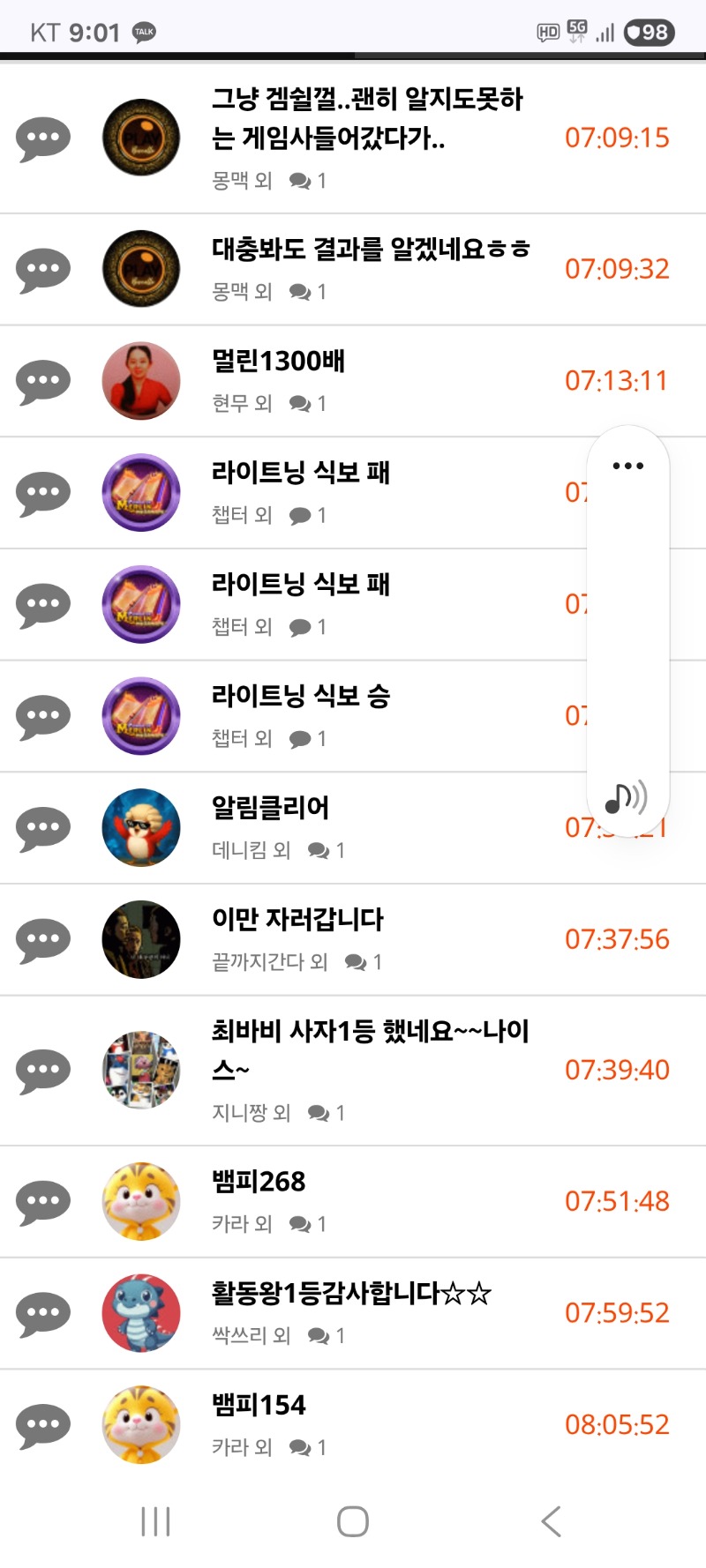Open the message '대충봐도 결과를 알겠네요ㅎㅎ'
Viewport: 706px width, 1568px height.
pyautogui.click(x=371, y=250)
